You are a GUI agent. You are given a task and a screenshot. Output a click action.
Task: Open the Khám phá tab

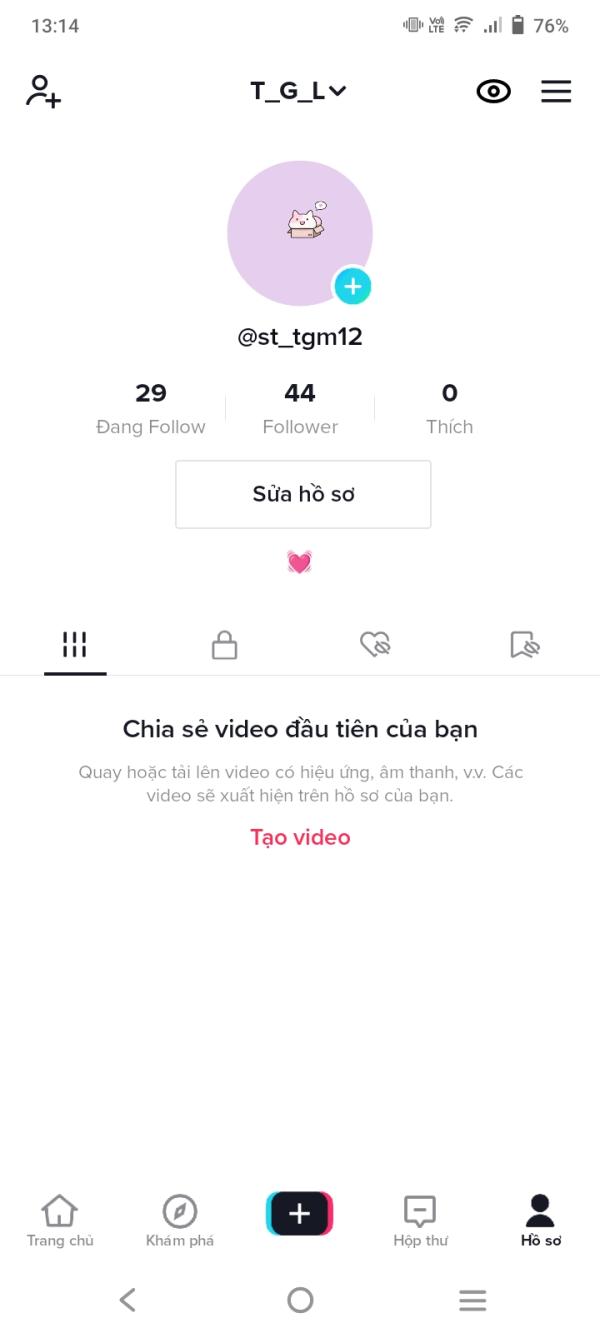(180, 1221)
